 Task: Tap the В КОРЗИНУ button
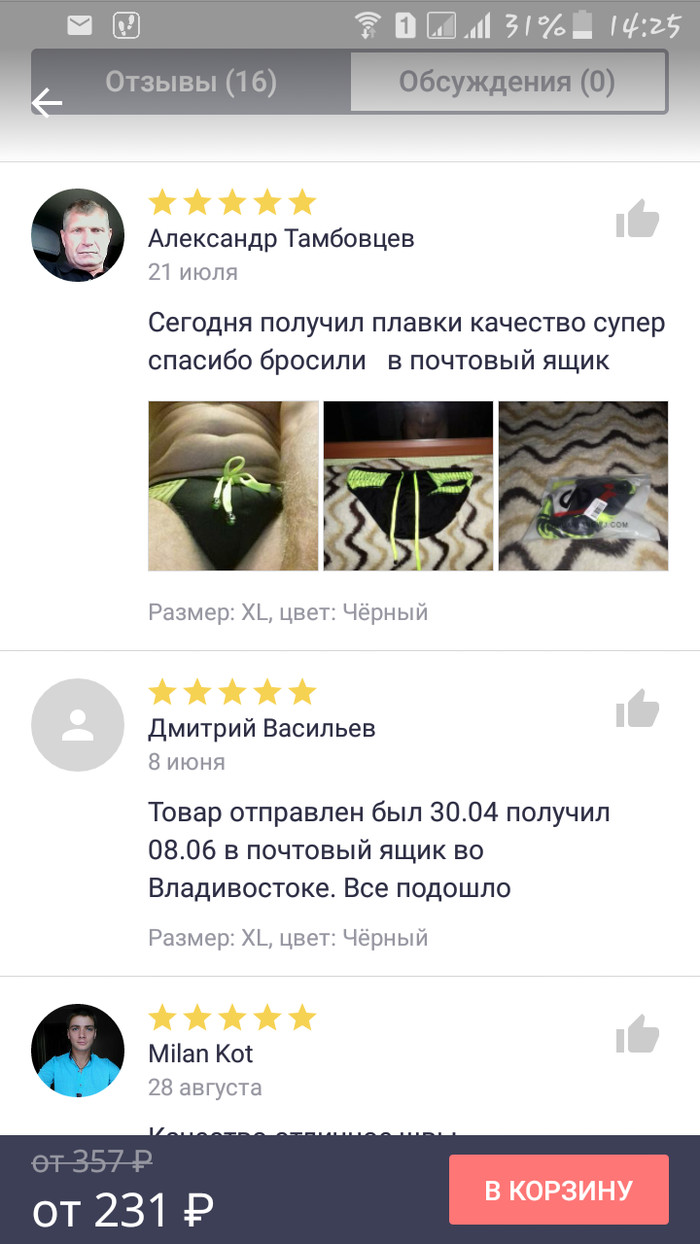(558, 1190)
